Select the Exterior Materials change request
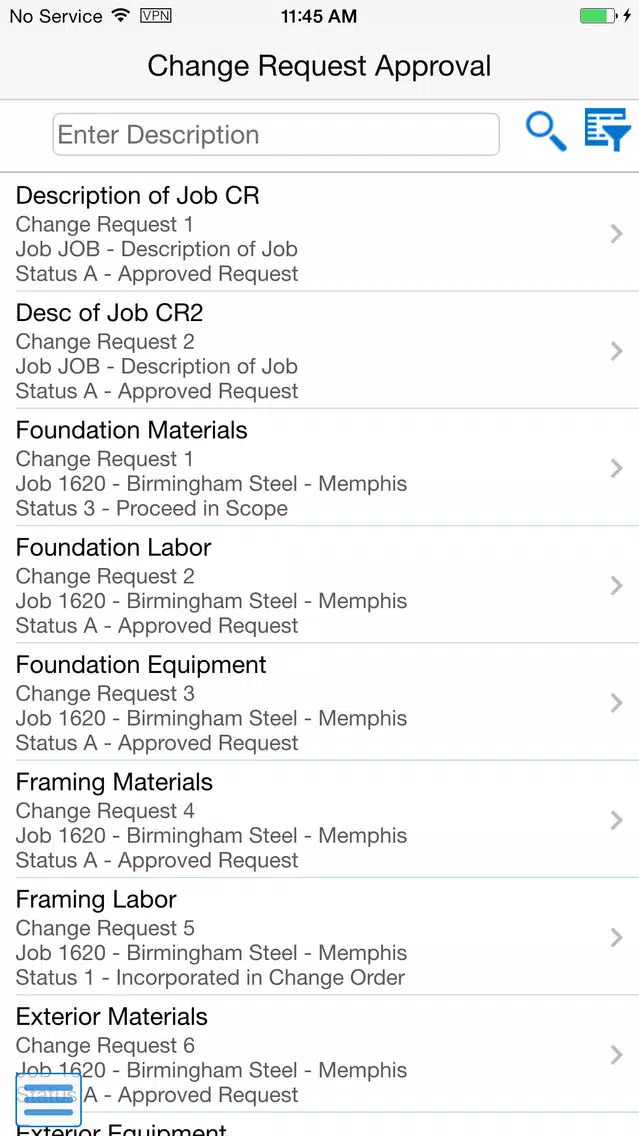The width and height of the screenshot is (639, 1136). [x=320, y=1054]
